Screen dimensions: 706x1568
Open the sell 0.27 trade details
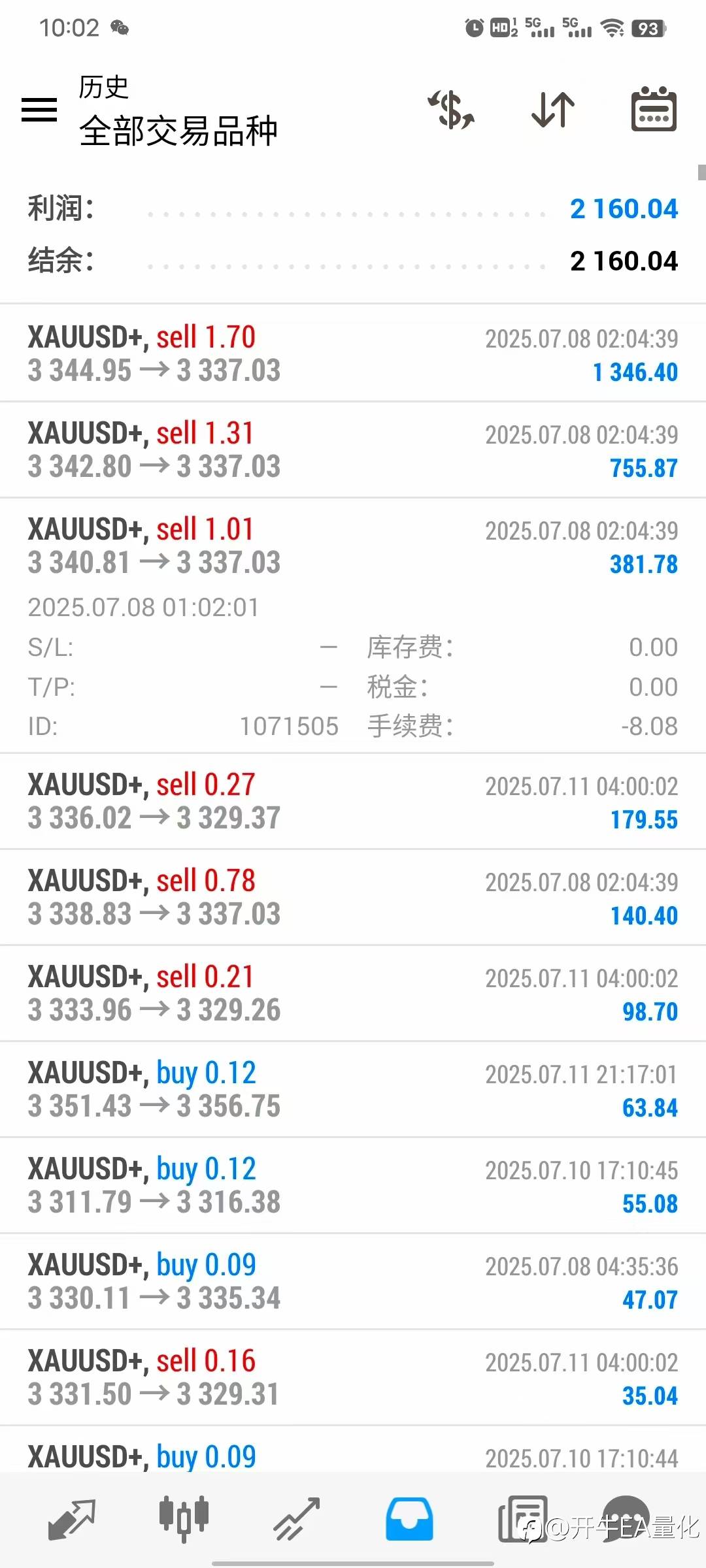click(x=353, y=801)
